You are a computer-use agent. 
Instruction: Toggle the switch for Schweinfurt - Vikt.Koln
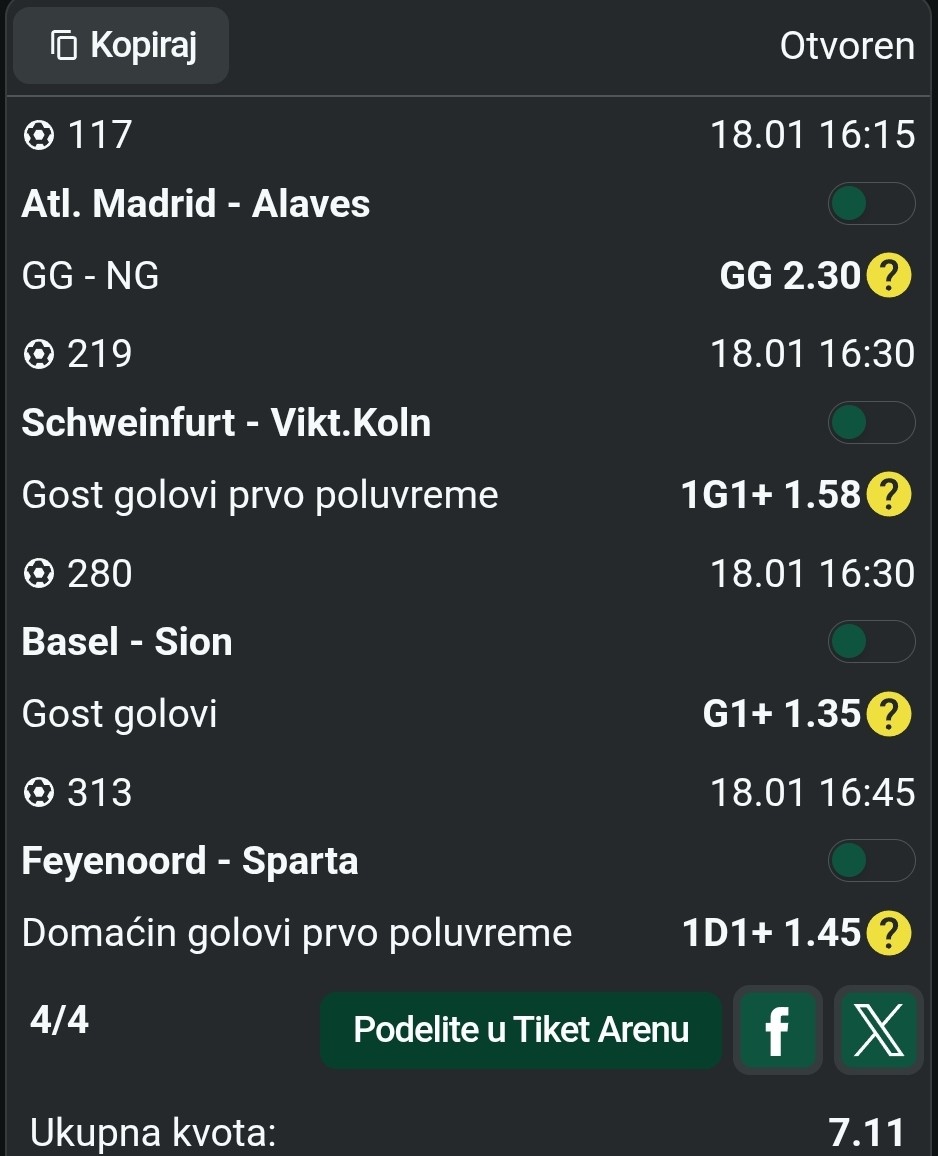[x=870, y=423]
